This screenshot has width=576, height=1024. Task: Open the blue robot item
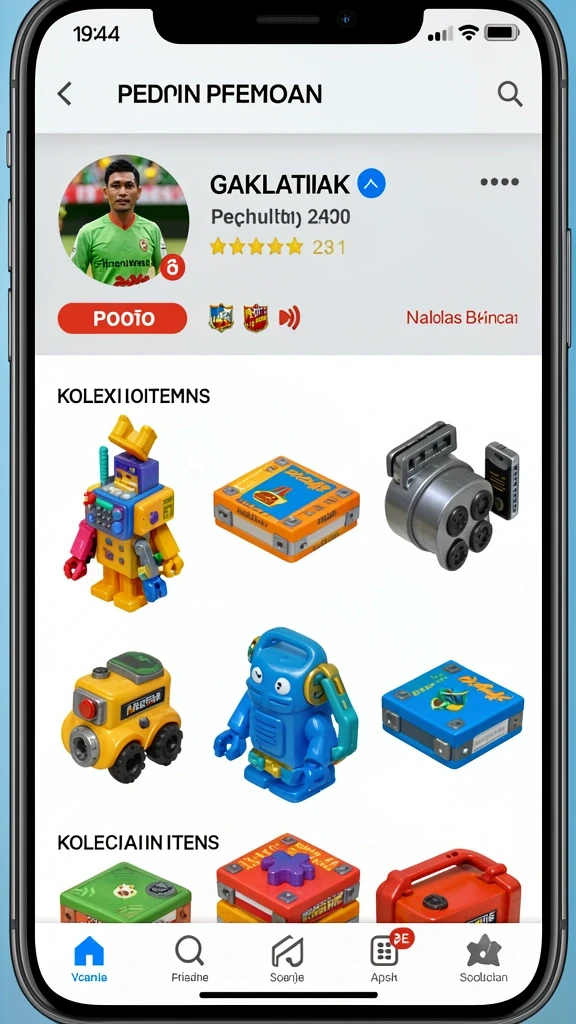tap(285, 714)
